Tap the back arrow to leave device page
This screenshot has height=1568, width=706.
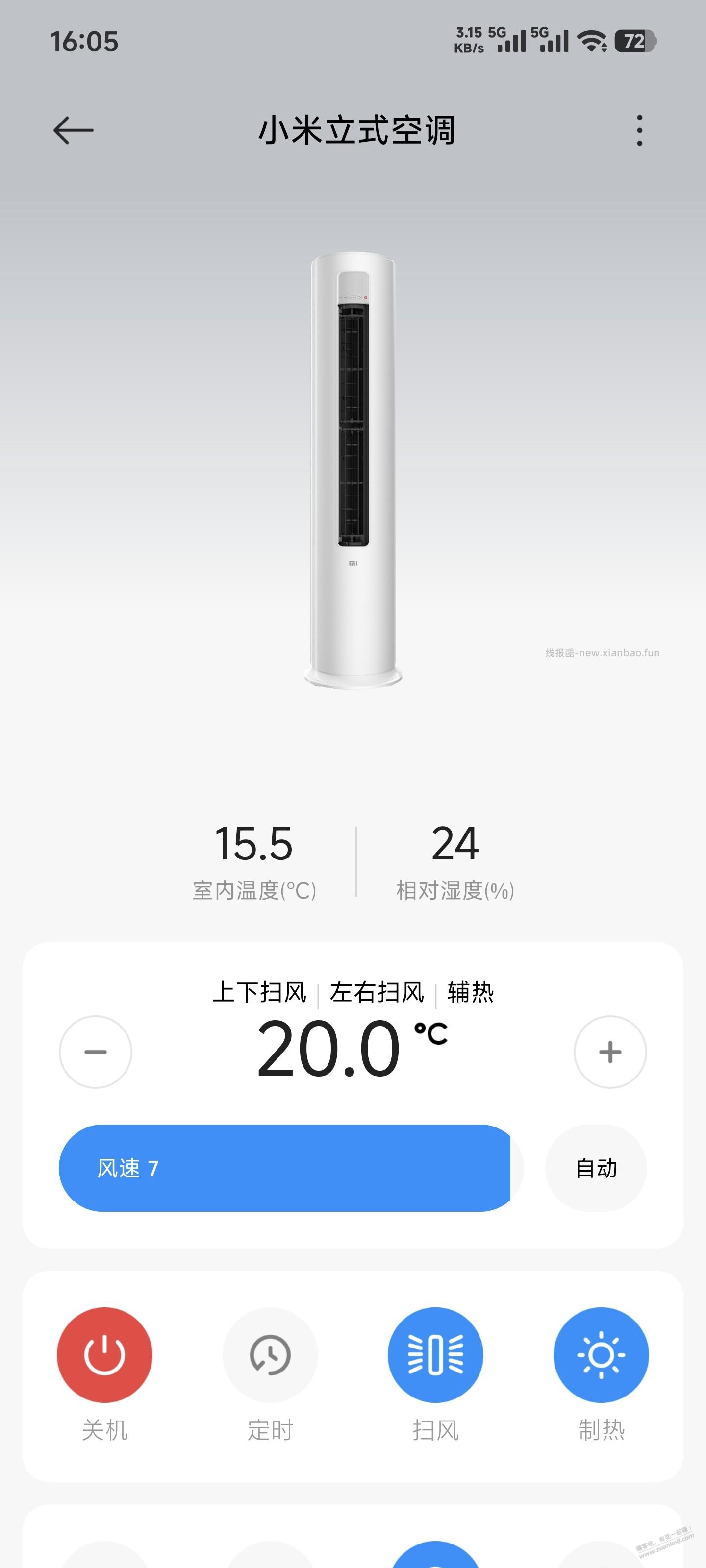tap(73, 130)
